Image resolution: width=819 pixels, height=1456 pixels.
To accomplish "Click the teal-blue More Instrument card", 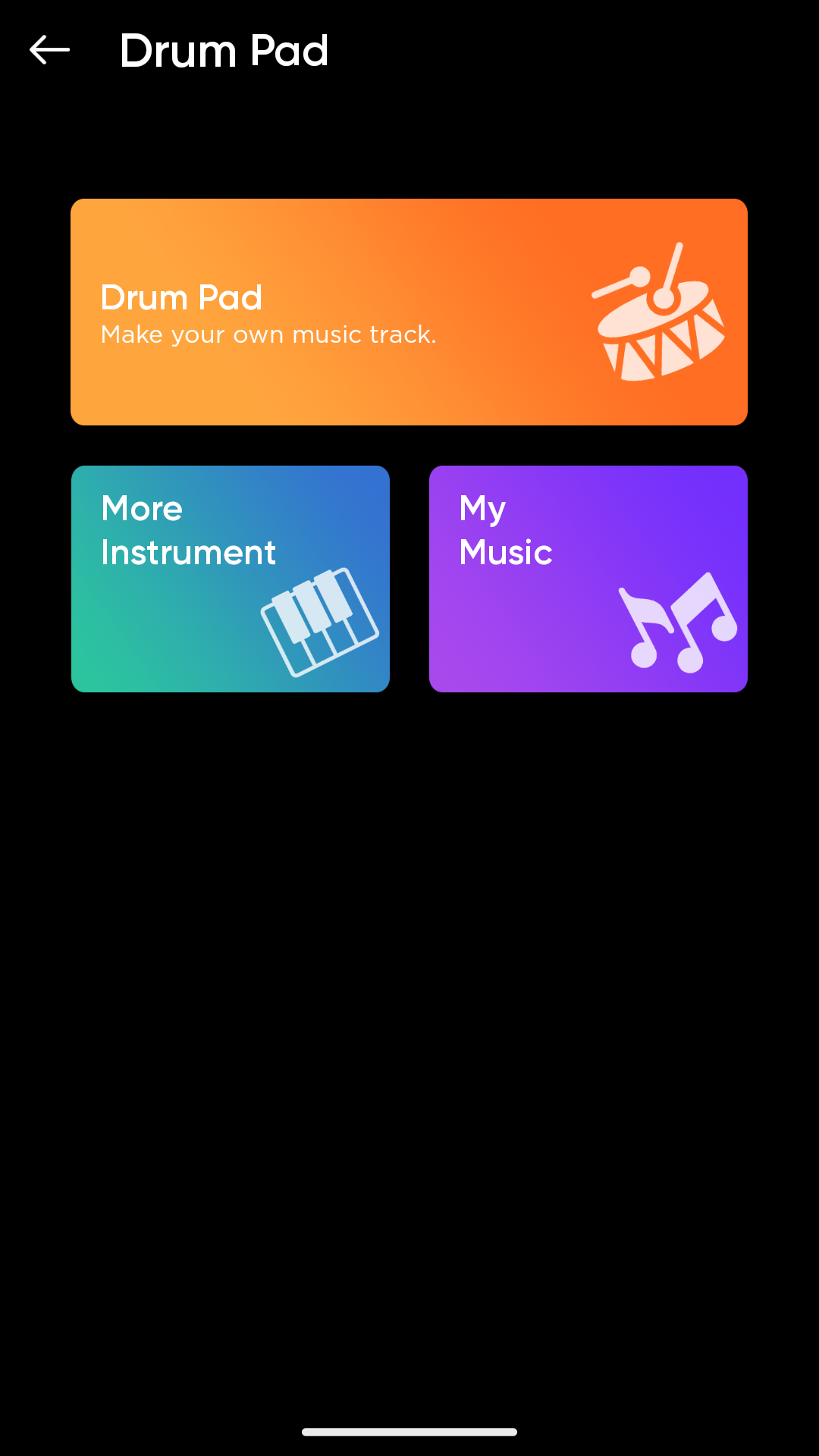I will pos(230,578).
